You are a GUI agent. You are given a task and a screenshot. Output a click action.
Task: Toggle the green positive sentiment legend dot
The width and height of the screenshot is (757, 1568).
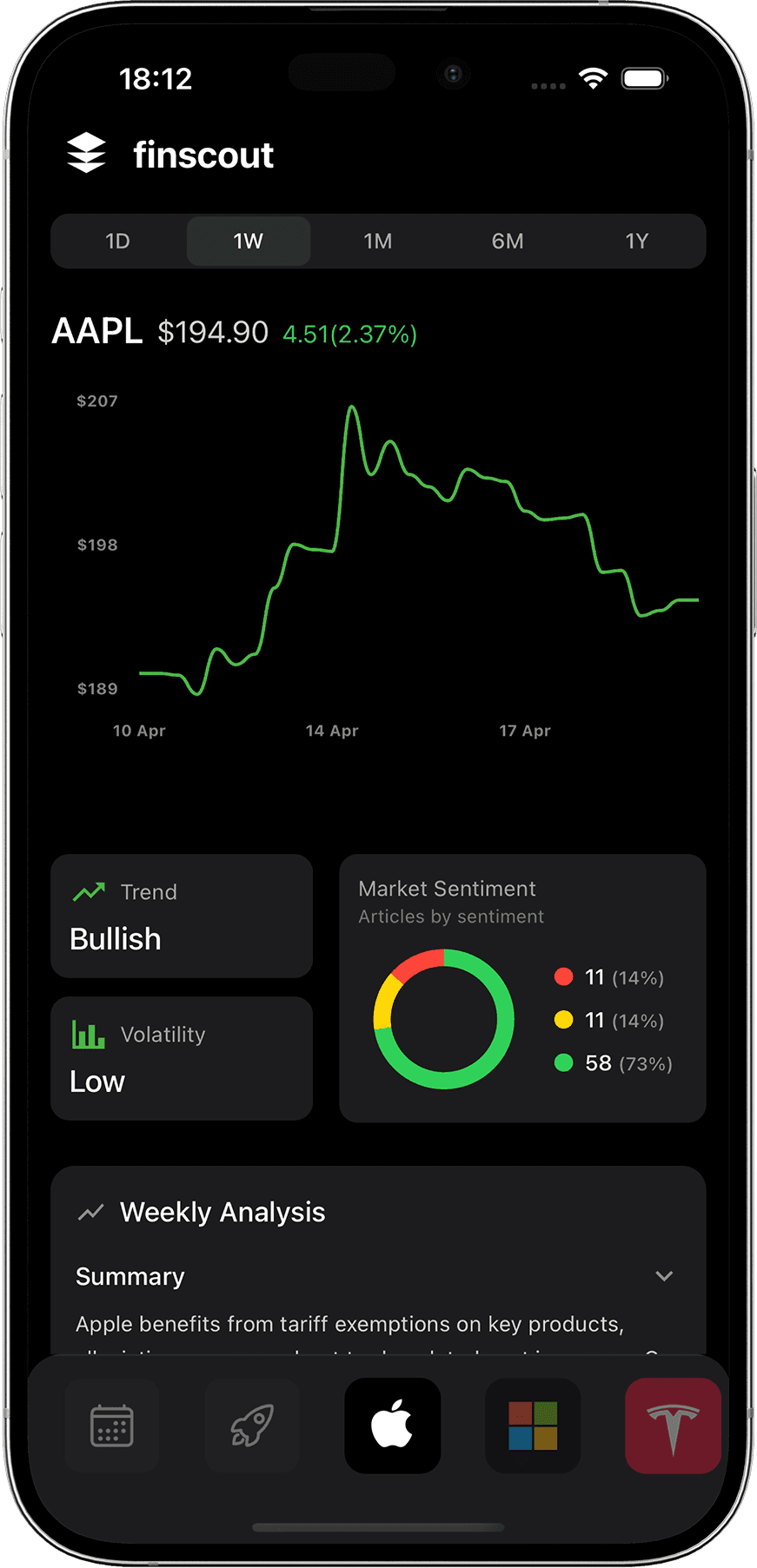[563, 1062]
